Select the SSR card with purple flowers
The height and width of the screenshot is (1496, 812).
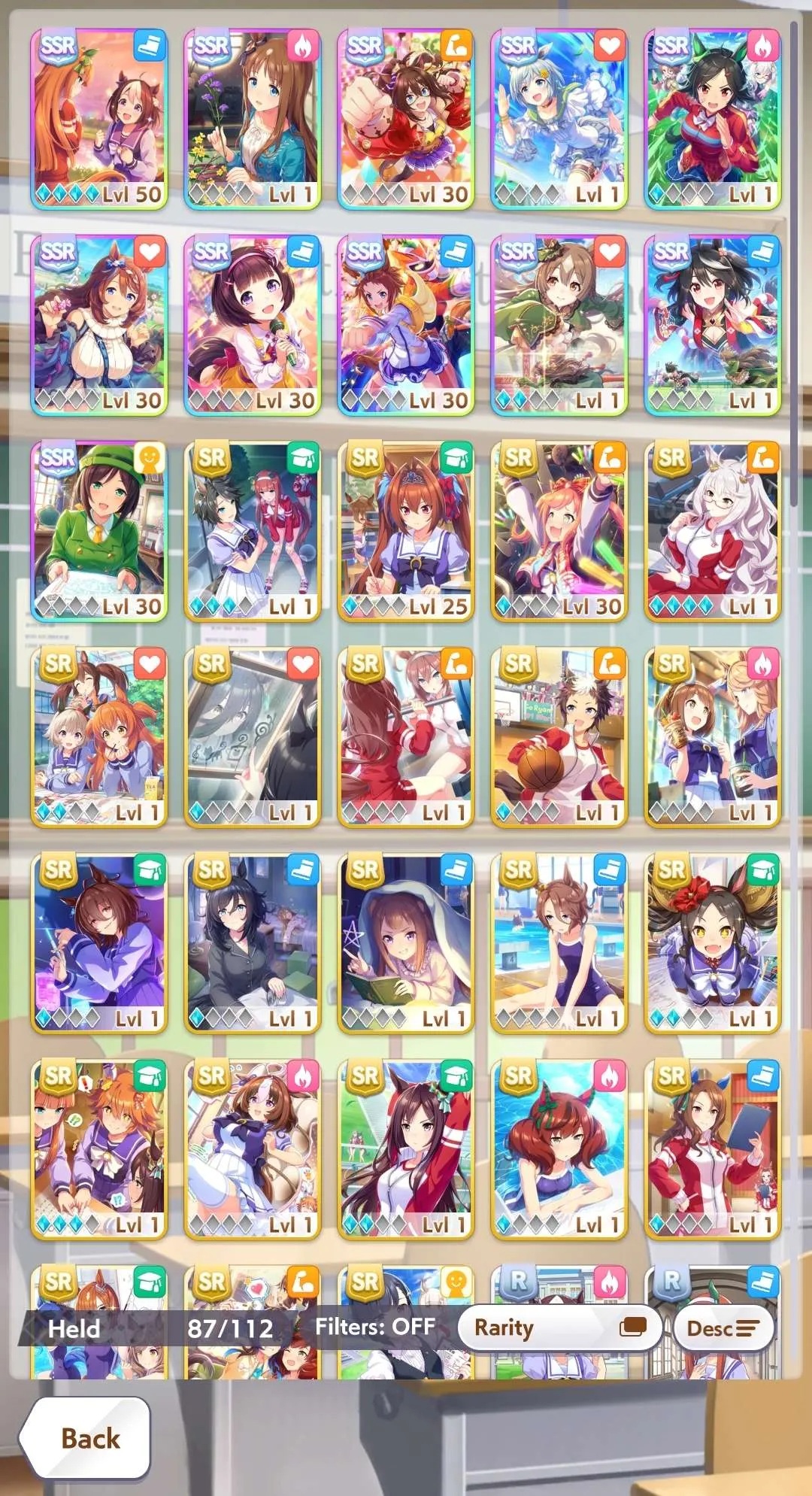[x=253, y=119]
